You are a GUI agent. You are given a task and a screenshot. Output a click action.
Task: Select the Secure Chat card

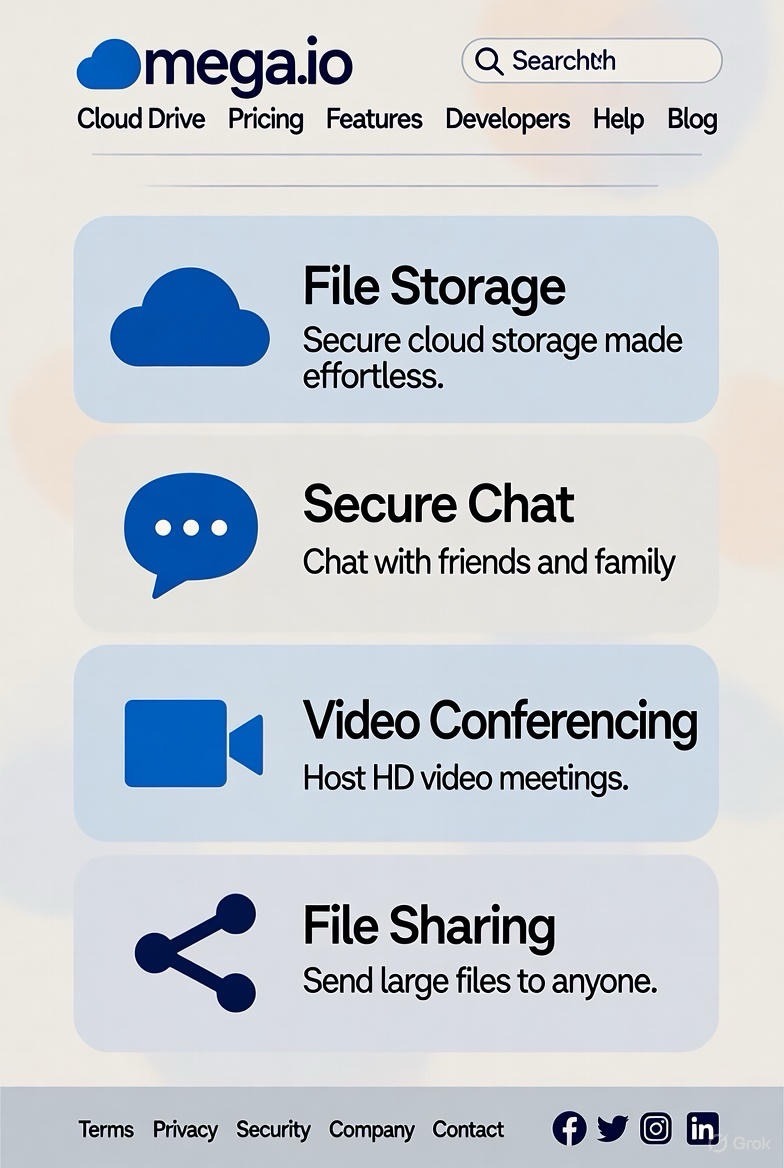click(x=396, y=533)
